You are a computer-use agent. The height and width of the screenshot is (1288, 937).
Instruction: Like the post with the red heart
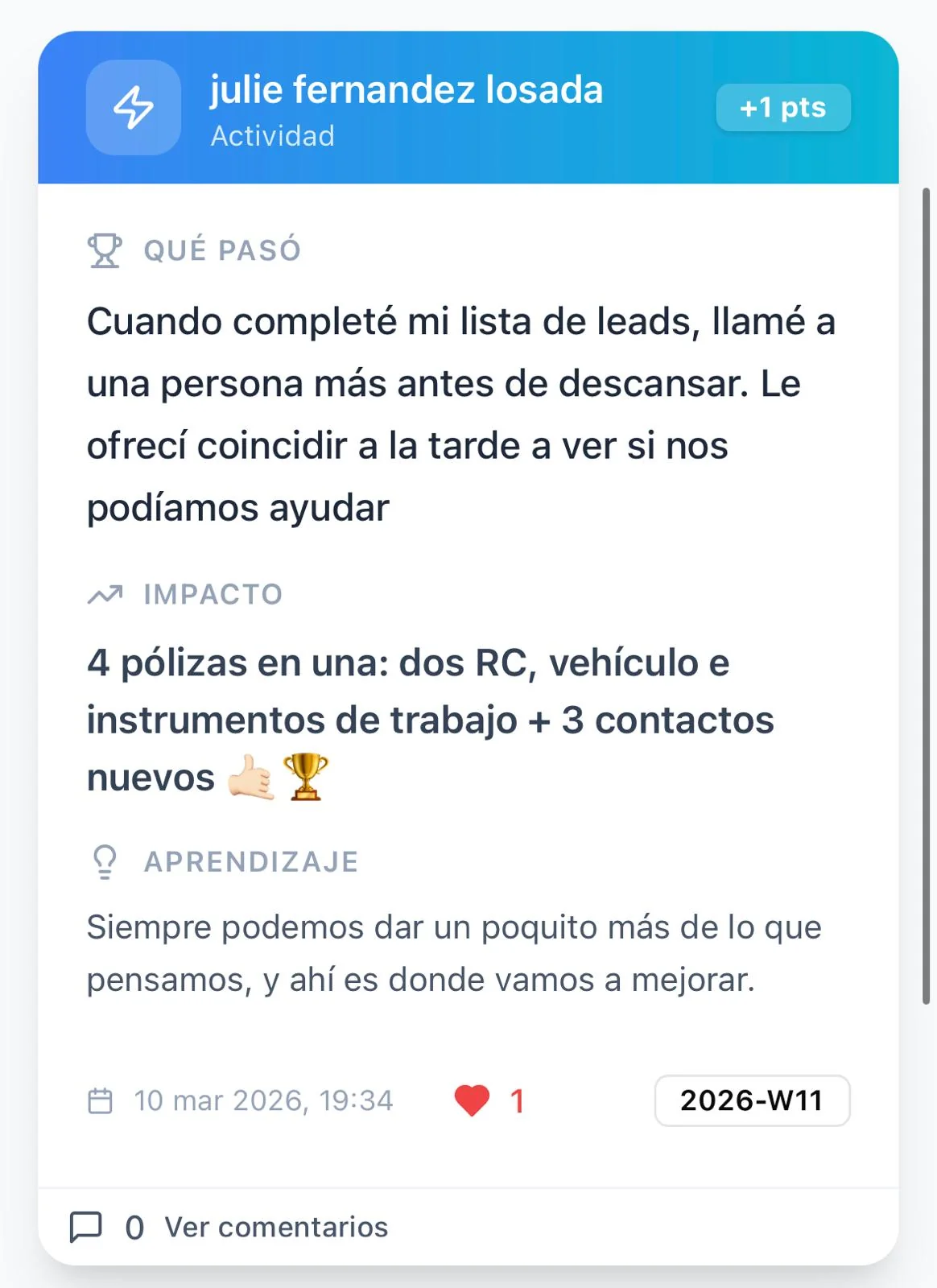click(x=472, y=1100)
